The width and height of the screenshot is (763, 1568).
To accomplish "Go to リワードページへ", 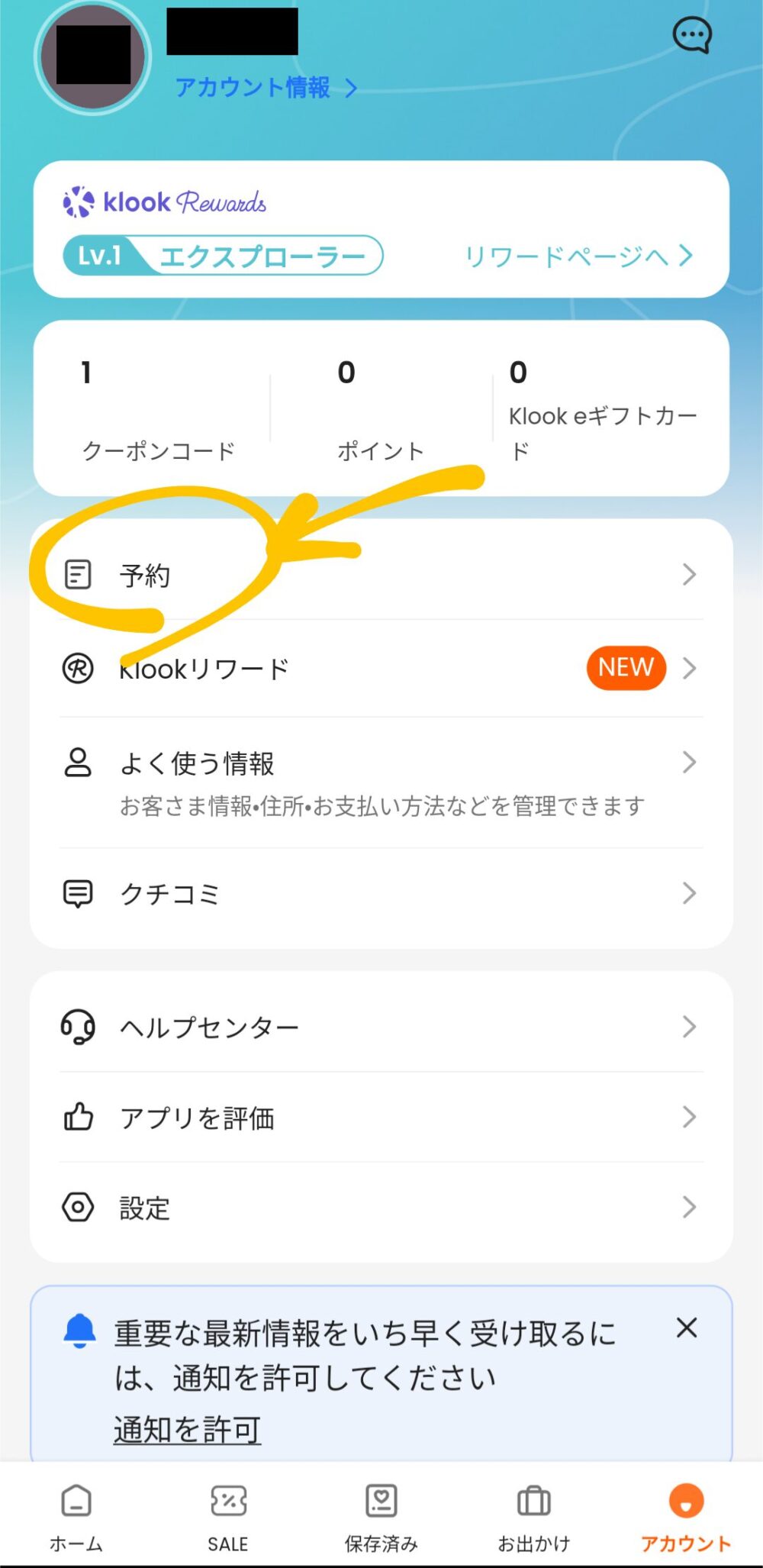I will [580, 256].
